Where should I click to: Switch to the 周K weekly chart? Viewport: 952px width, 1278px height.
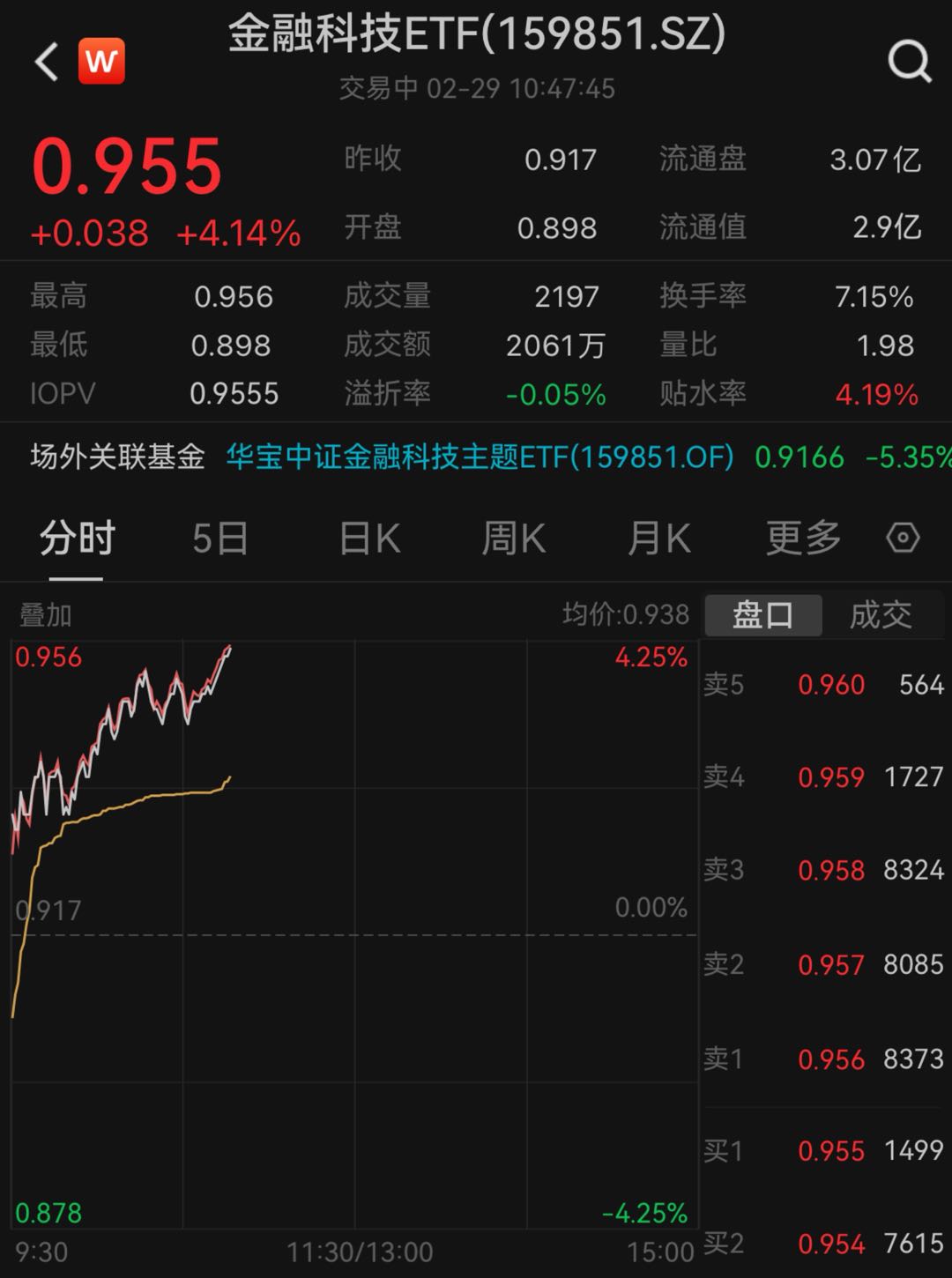click(512, 536)
